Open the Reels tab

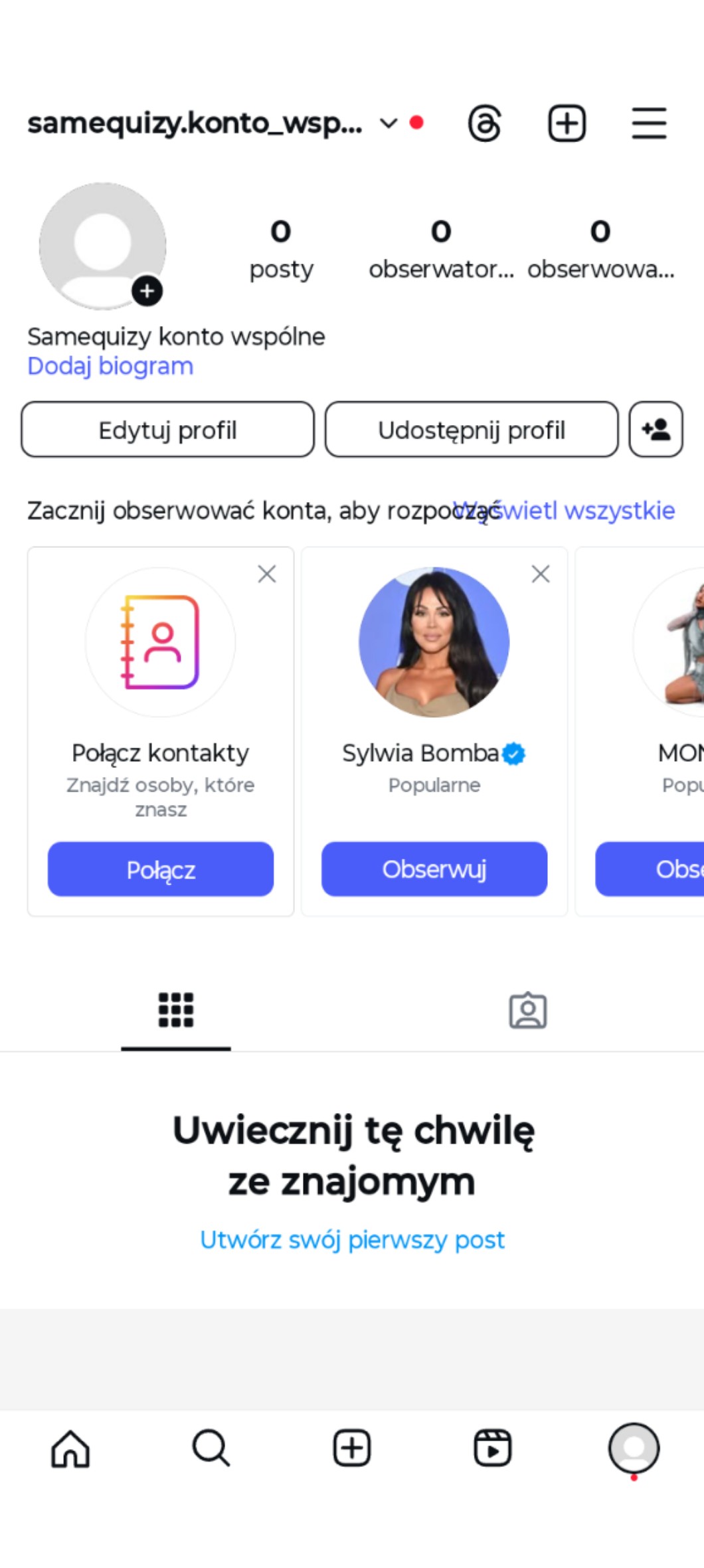click(492, 1448)
